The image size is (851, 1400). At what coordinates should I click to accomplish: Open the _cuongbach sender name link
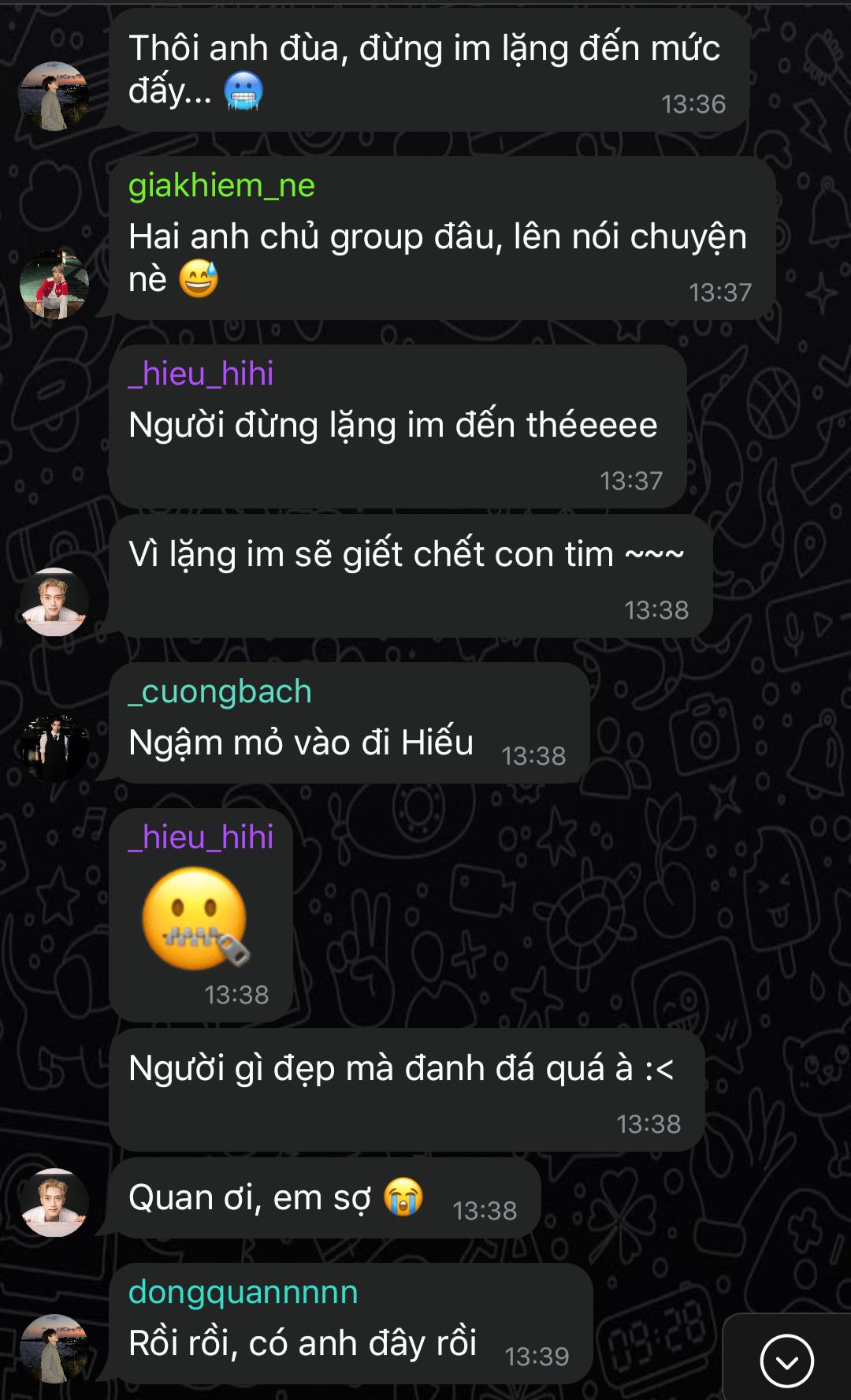click(220, 692)
